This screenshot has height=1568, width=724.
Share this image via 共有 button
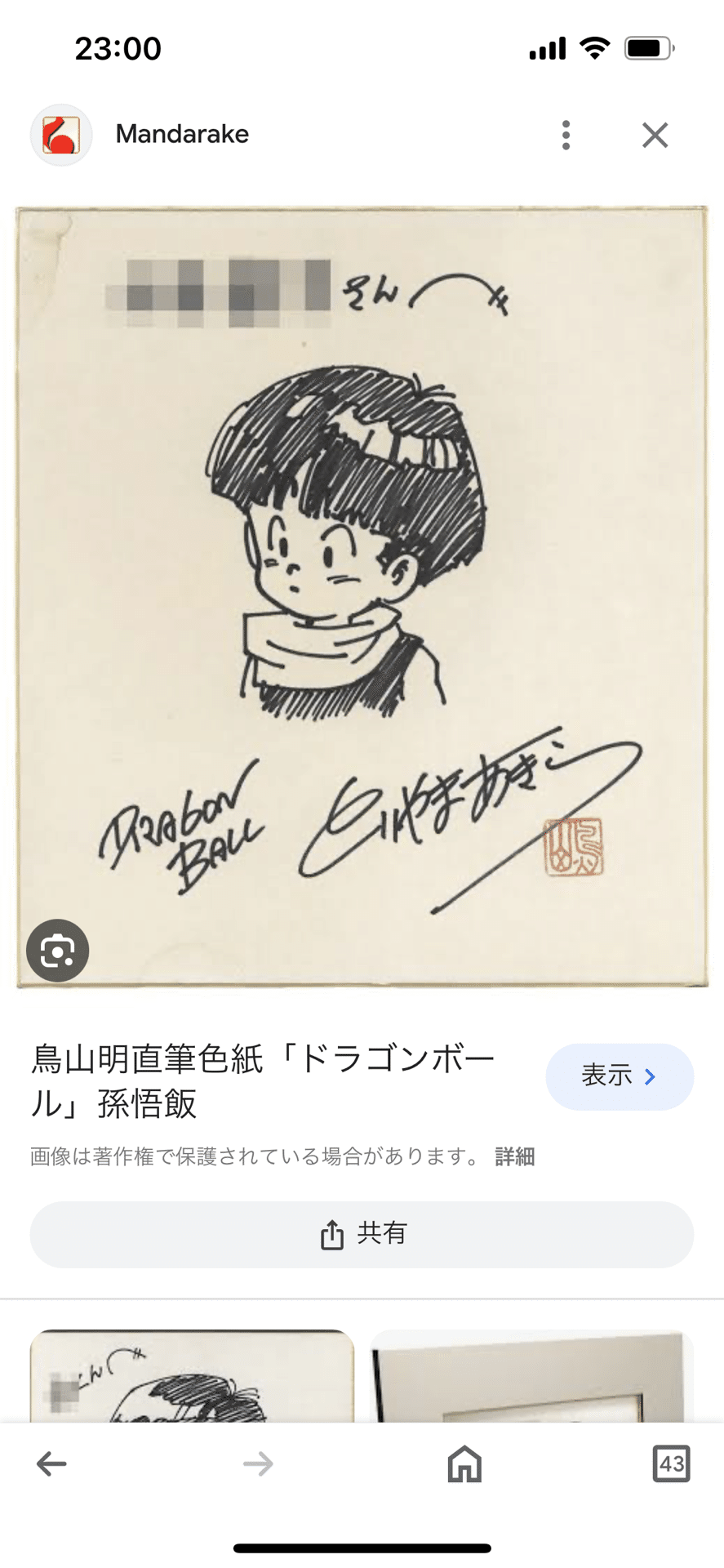362,1234
